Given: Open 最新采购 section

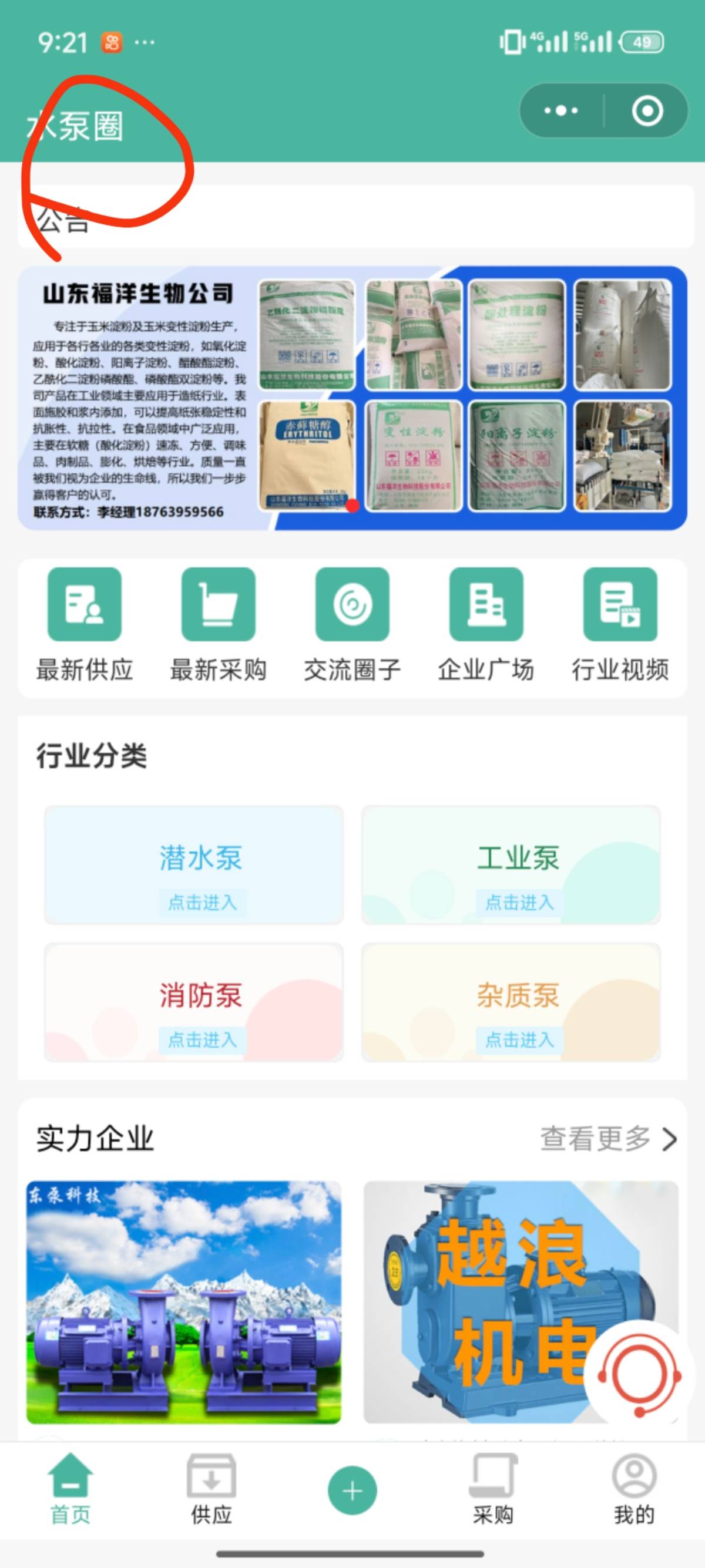Looking at the screenshot, I should (x=218, y=625).
